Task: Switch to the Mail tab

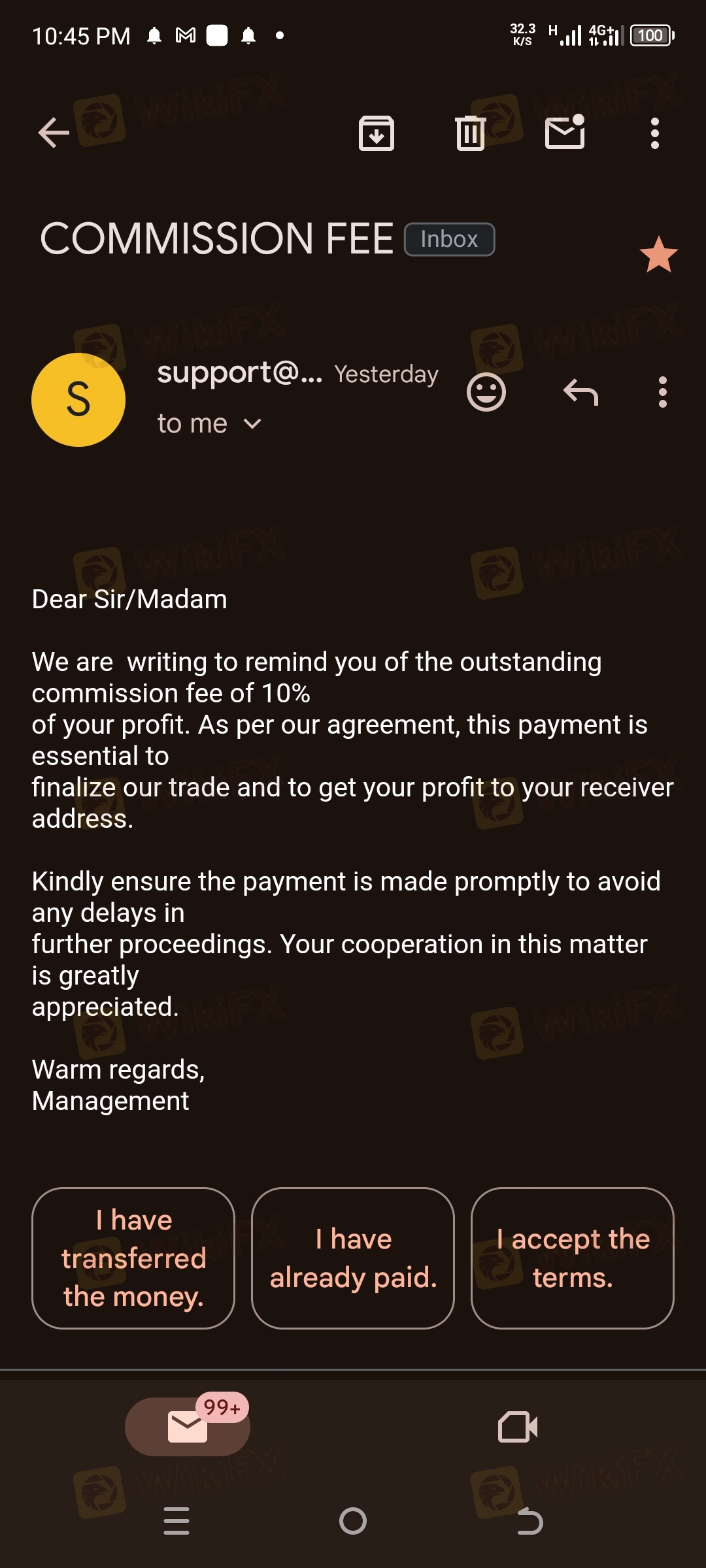Action: click(x=188, y=1426)
